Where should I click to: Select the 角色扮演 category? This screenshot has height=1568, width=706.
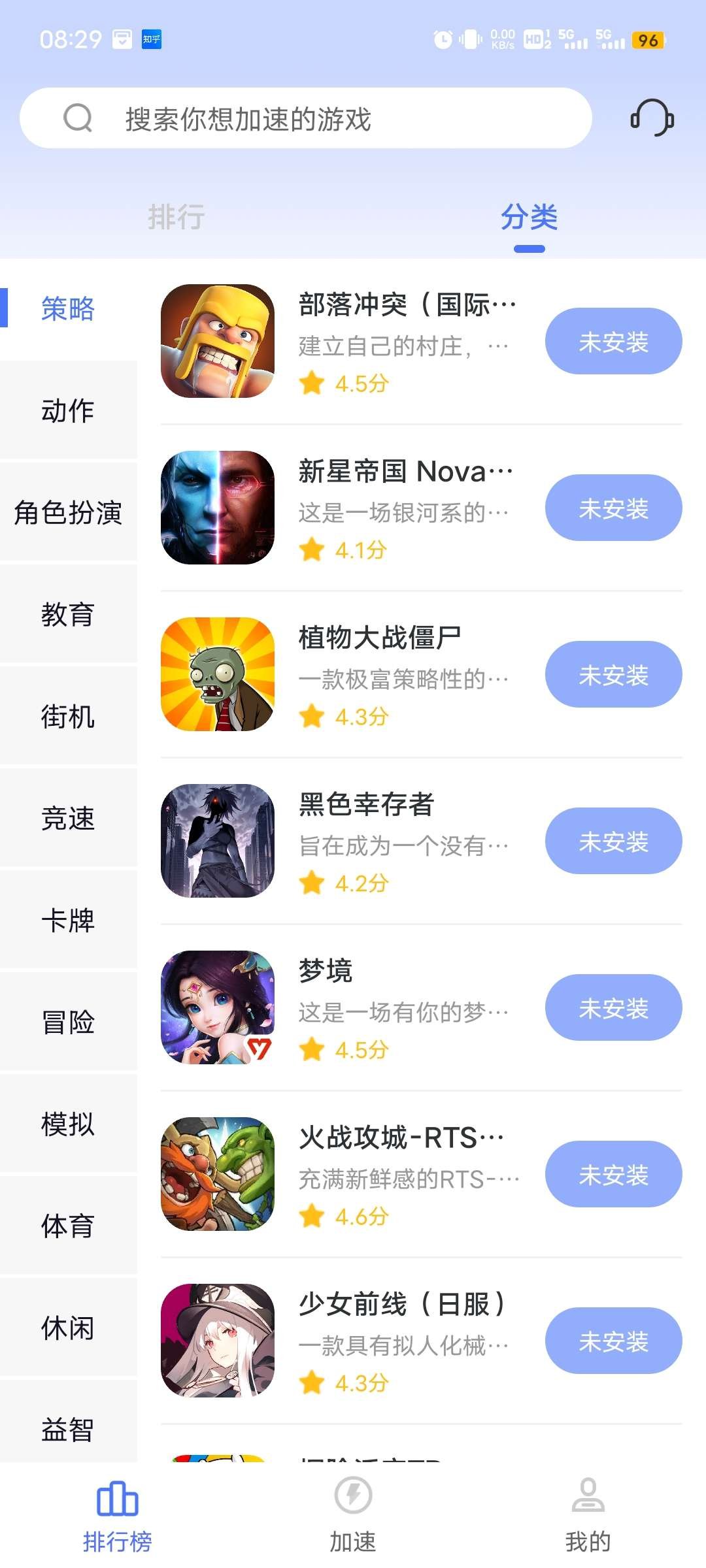tap(67, 514)
